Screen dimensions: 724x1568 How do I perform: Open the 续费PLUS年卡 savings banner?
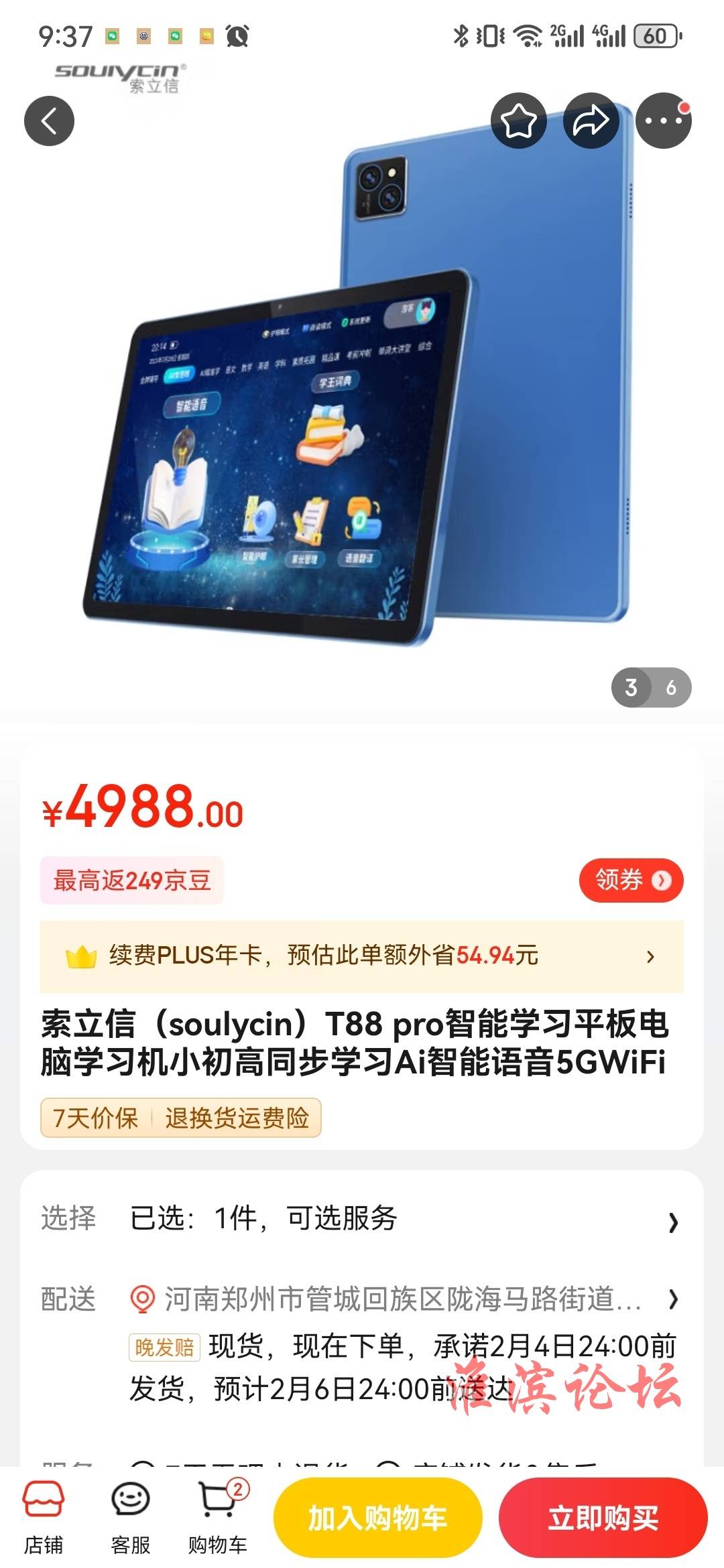pos(362,956)
